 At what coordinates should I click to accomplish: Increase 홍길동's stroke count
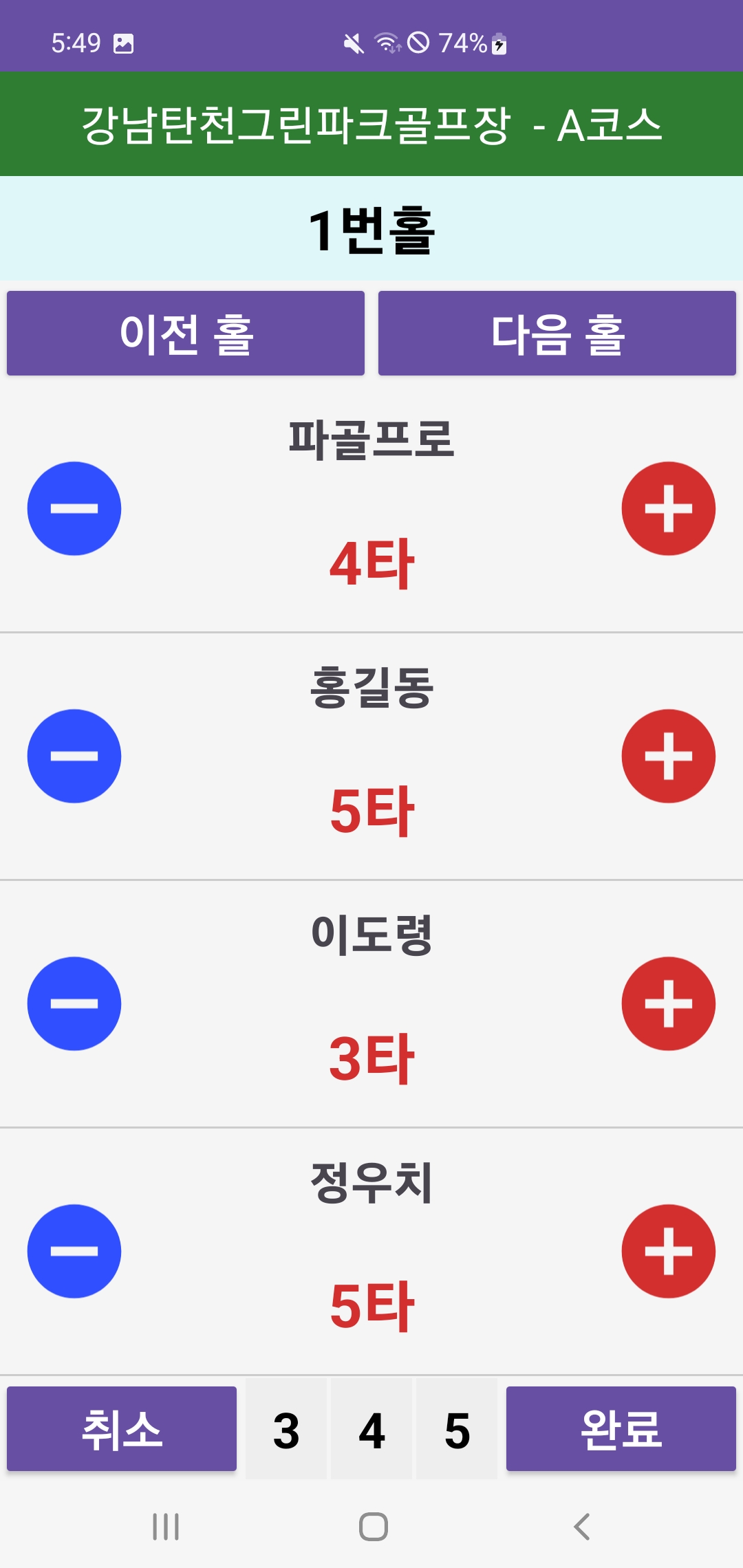coord(668,756)
